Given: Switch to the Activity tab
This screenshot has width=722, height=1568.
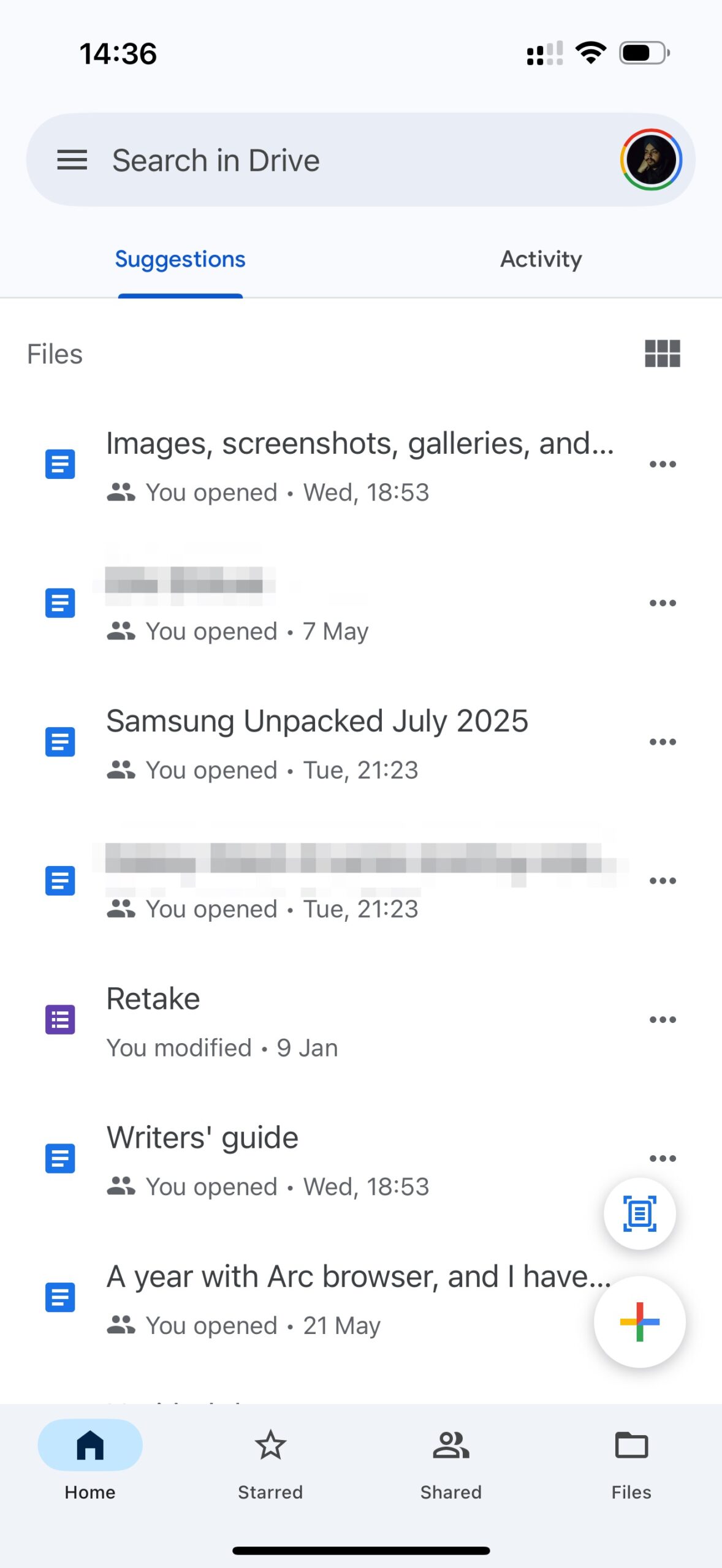Looking at the screenshot, I should pos(541,259).
